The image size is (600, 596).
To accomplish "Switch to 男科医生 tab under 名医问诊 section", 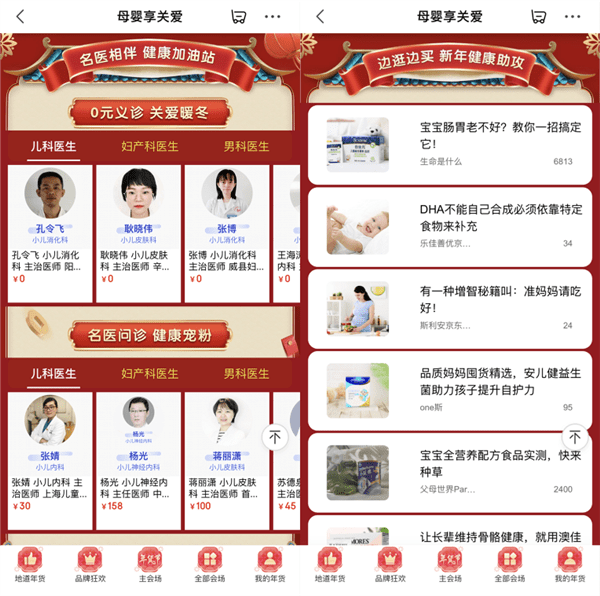I will [x=246, y=373].
